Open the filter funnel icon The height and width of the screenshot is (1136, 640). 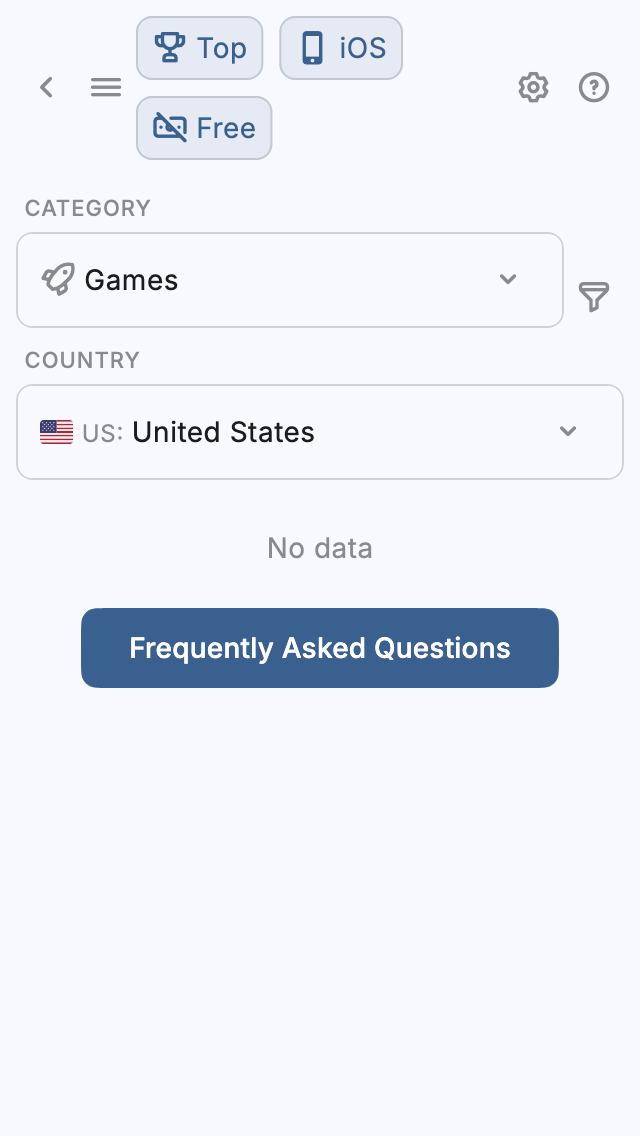(594, 296)
